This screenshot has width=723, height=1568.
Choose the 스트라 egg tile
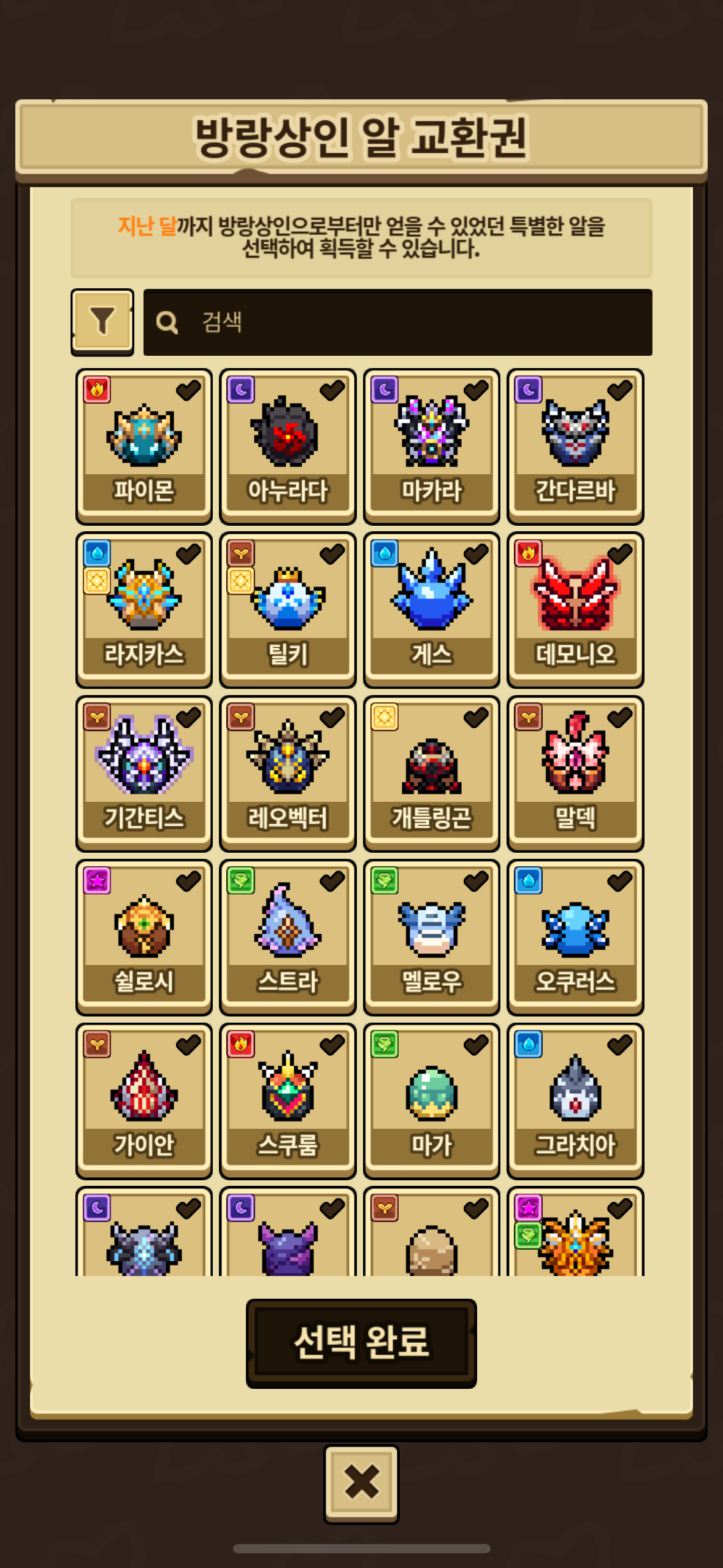[x=288, y=937]
